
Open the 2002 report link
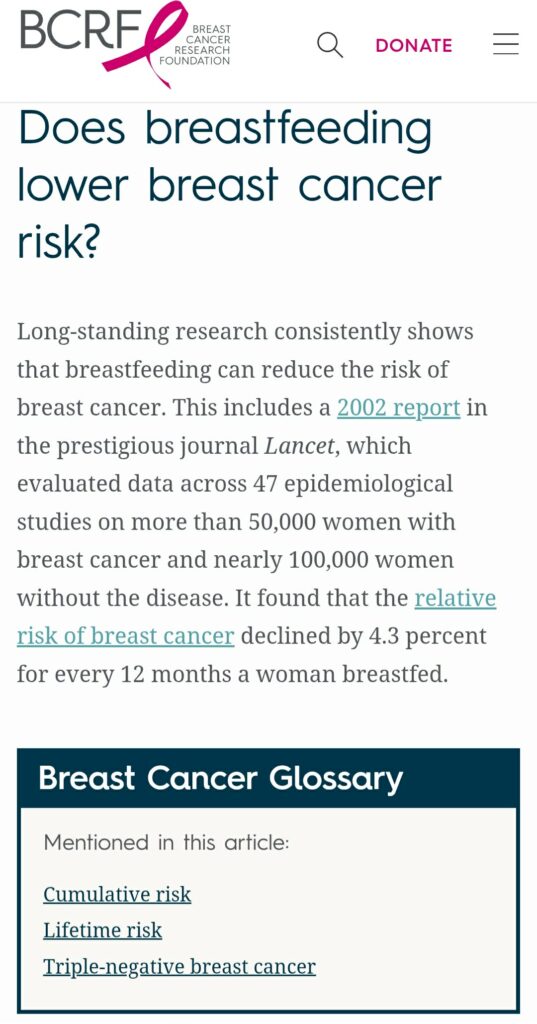click(x=399, y=408)
